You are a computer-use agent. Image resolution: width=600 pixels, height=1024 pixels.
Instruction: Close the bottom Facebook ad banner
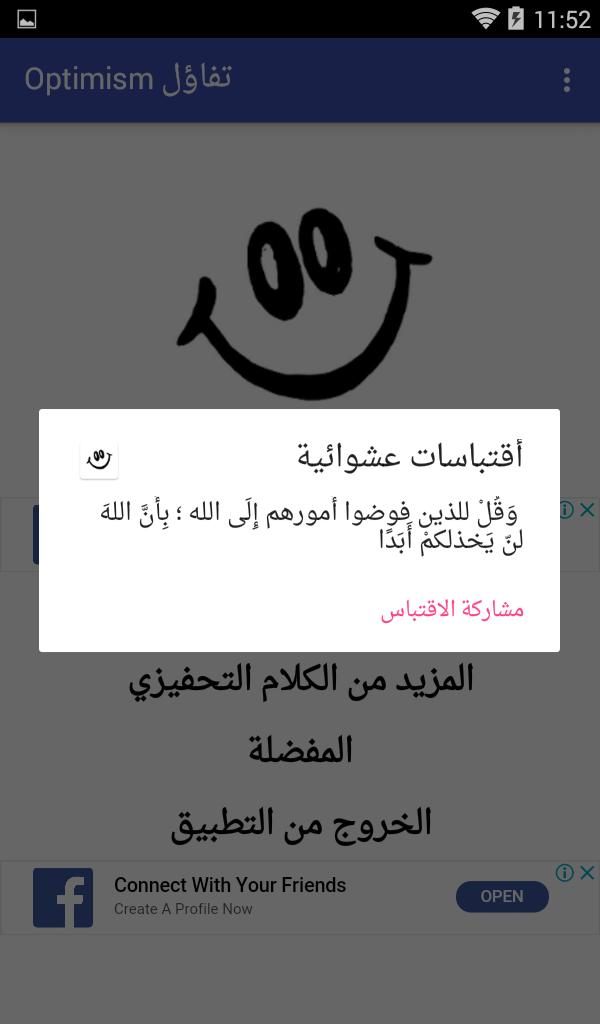coord(587,872)
